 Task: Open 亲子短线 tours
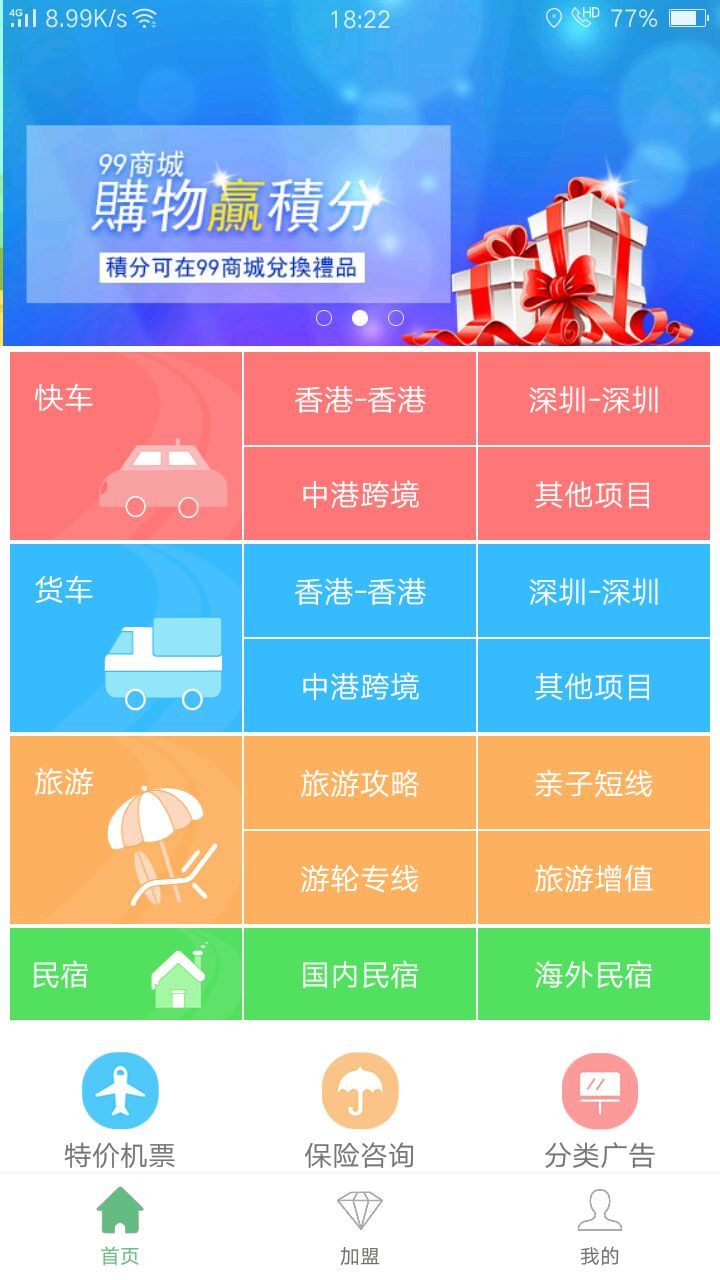coord(594,783)
